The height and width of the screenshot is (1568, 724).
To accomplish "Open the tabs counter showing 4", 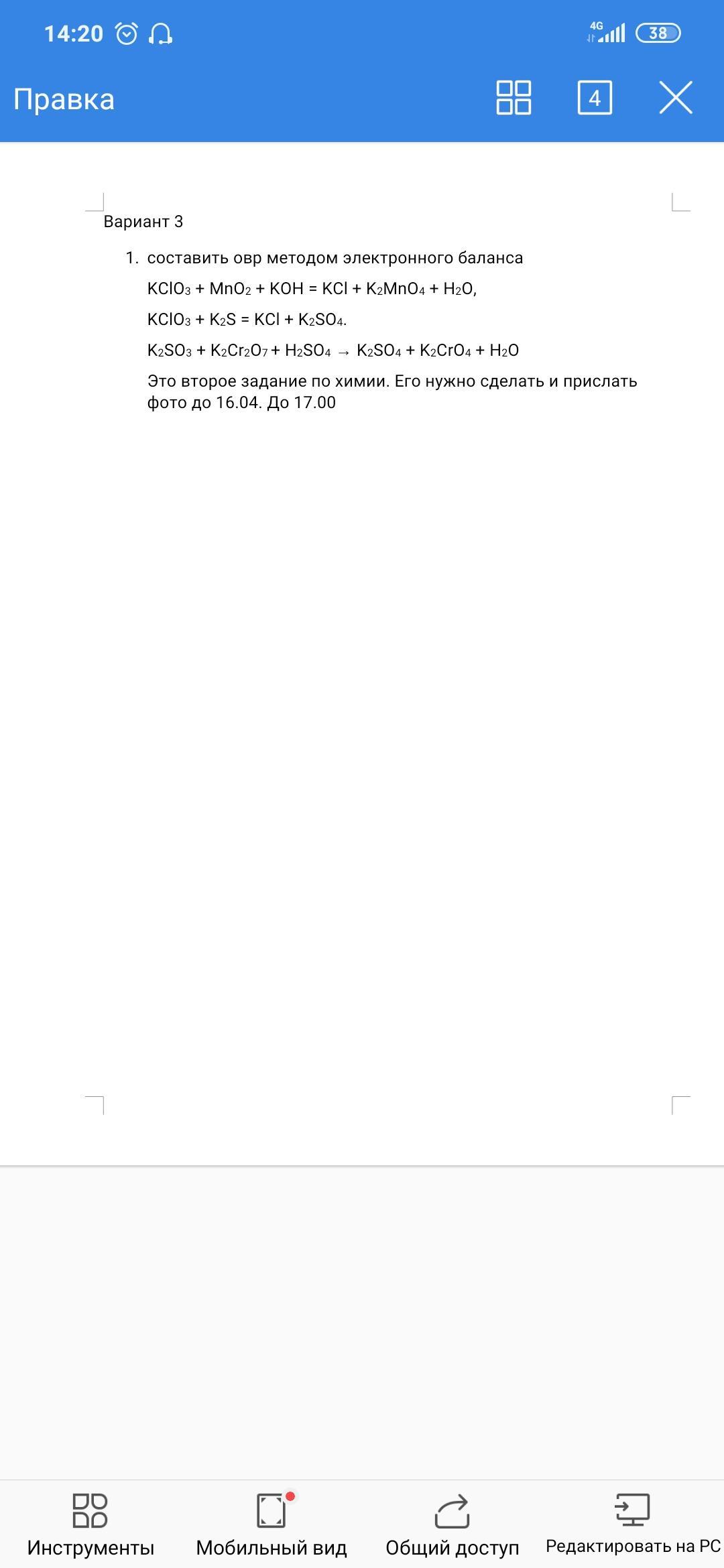I will coord(595,98).
